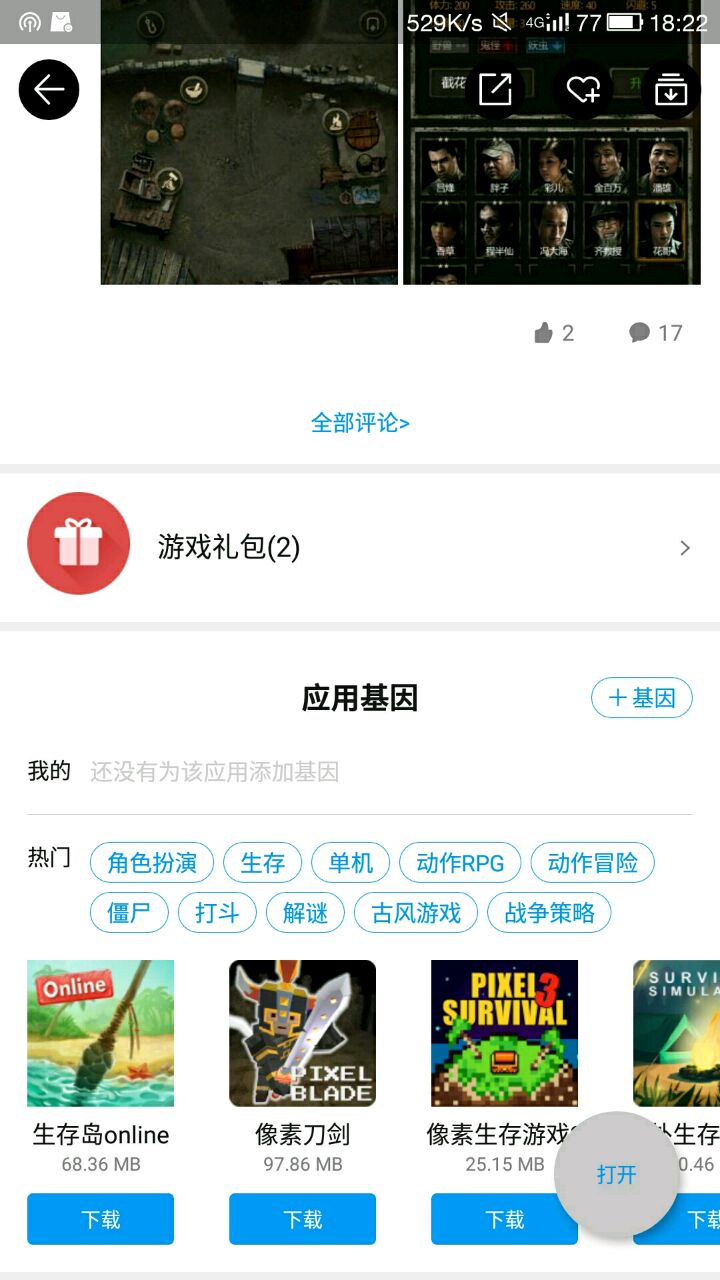The image size is (720, 1280).
Task: Pick the 动作RPG tag chip
Action: tap(460, 863)
